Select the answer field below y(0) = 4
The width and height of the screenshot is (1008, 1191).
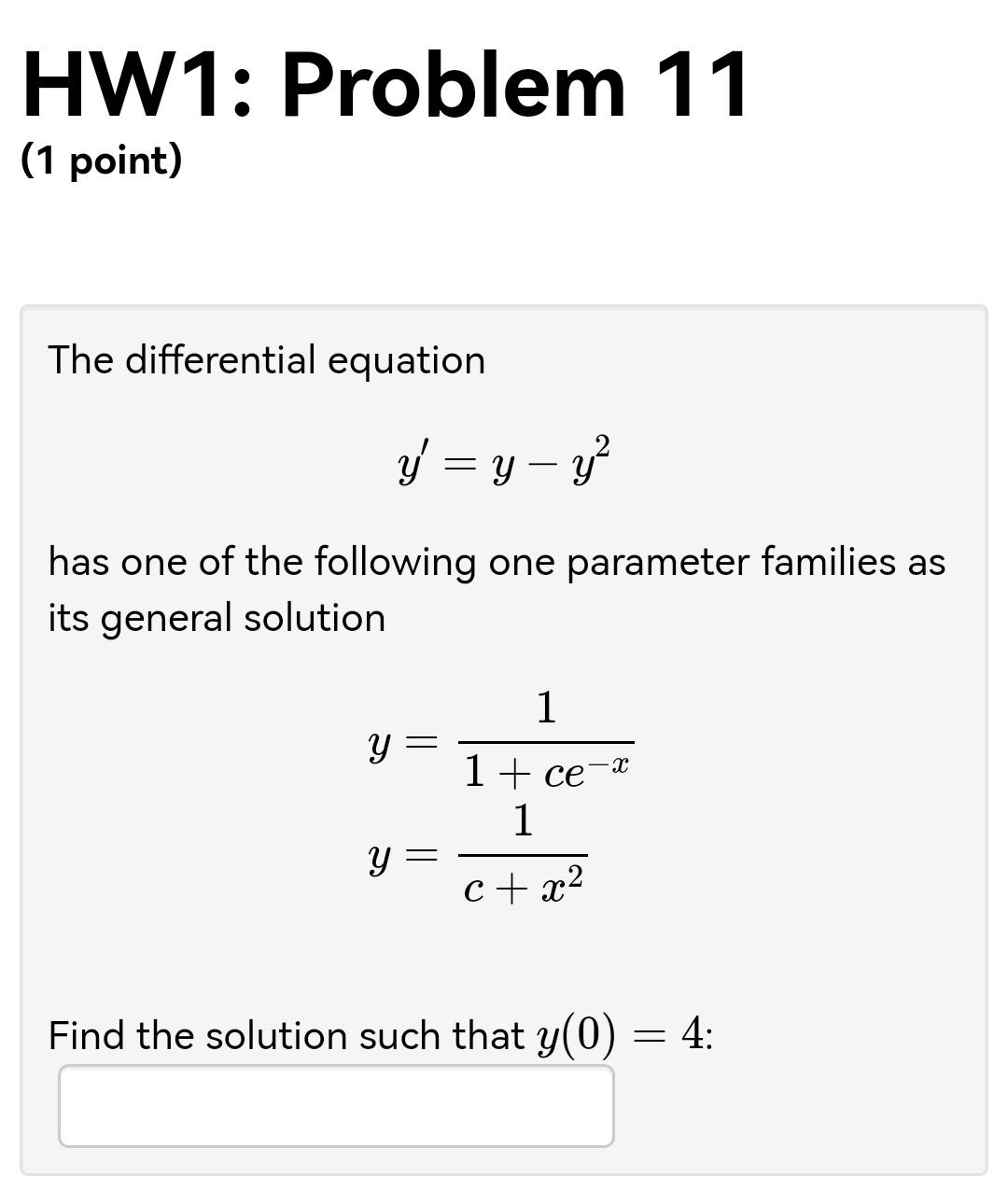(336, 1106)
